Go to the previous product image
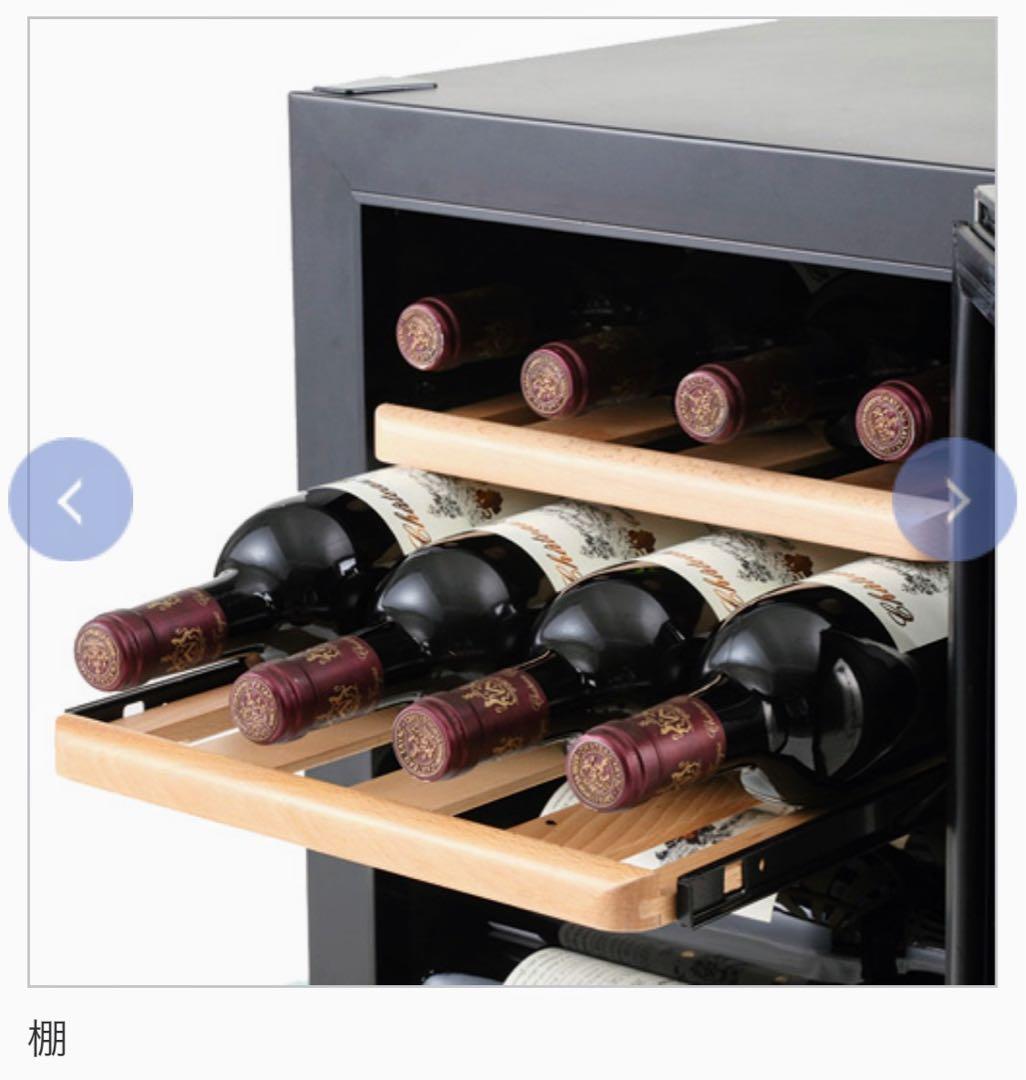Image resolution: width=1026 pixels, height=1080 pixels. pyautogui.click(x=70, y=500)
